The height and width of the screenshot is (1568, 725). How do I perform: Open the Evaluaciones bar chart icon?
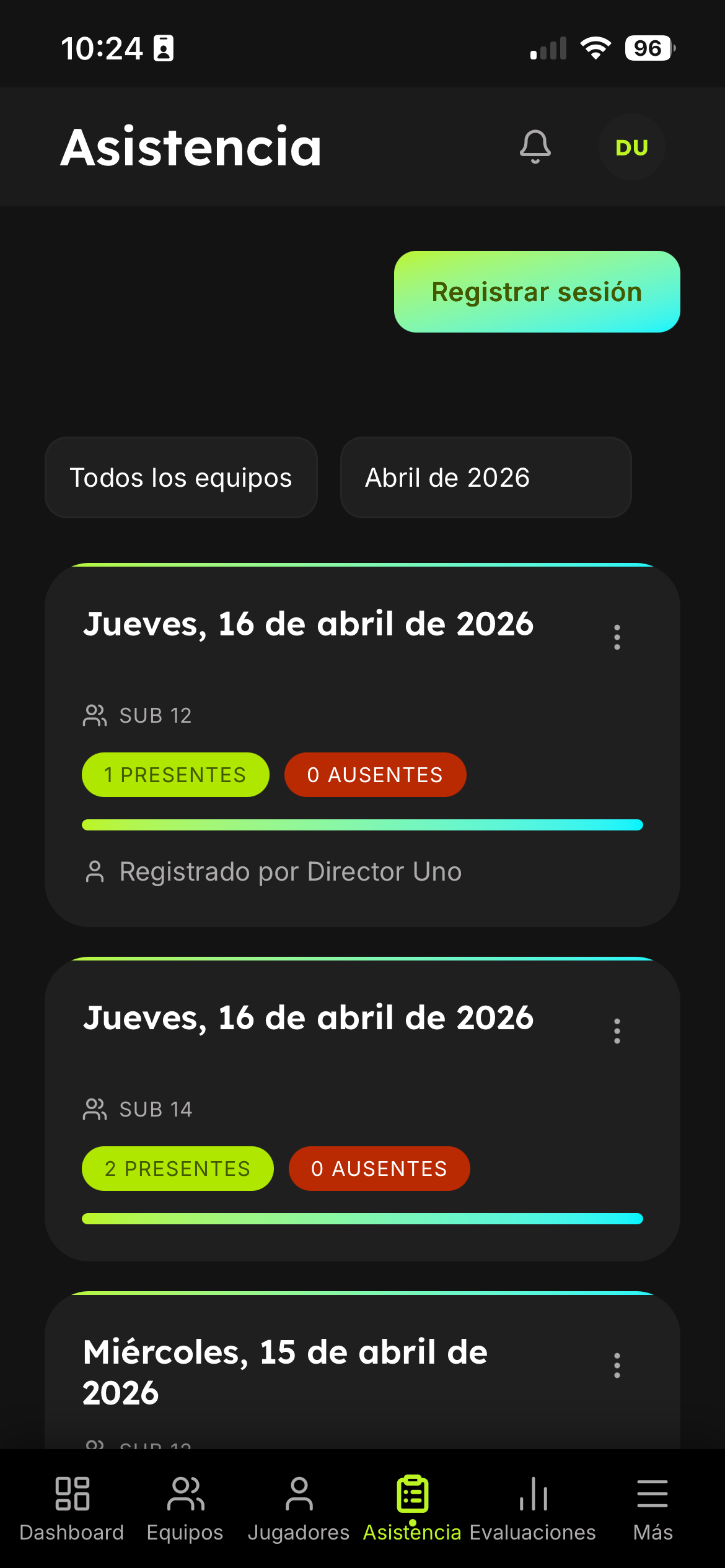tap(533, 1494)
